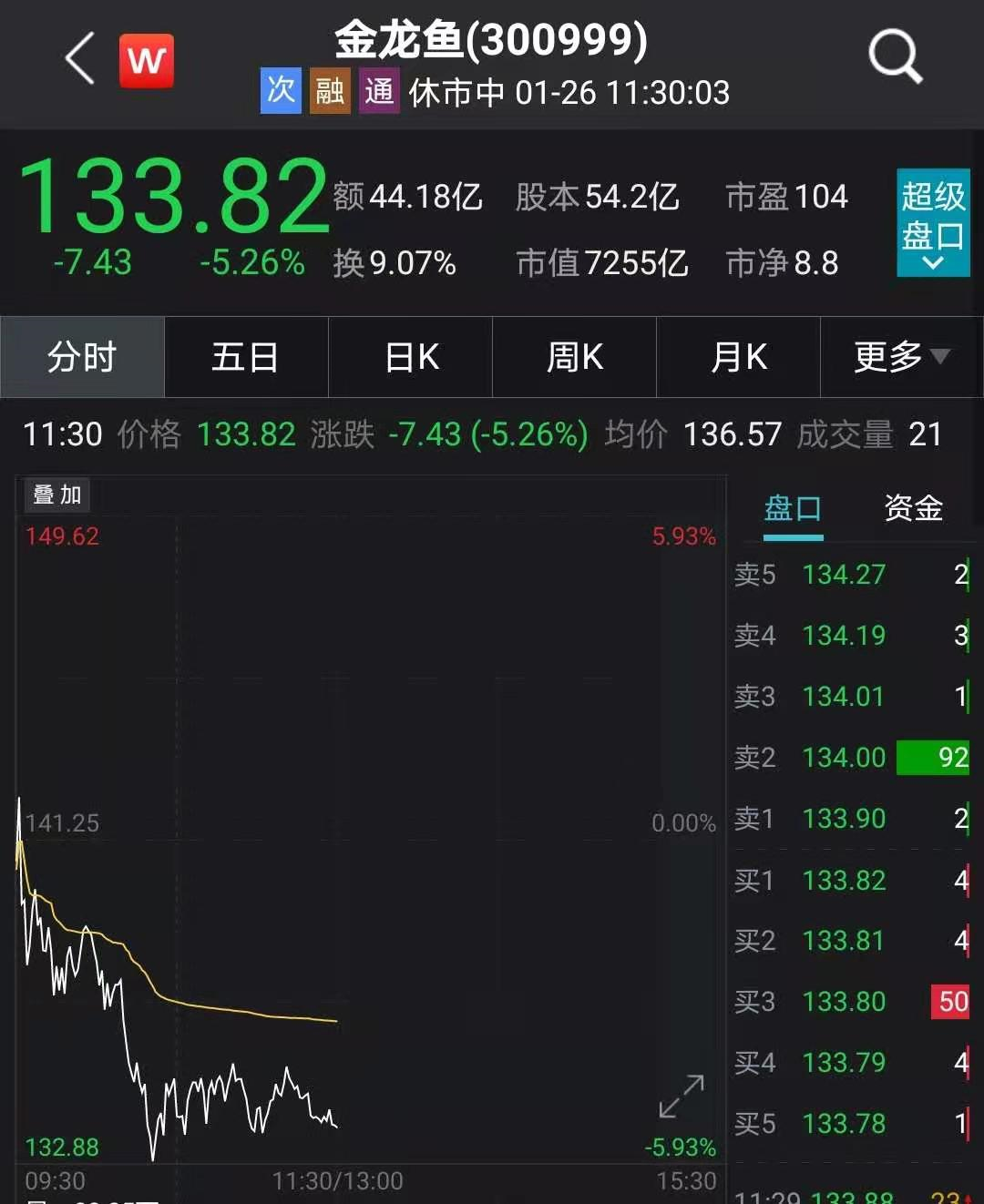The height and width of the screenshot is (1204, 984).
Task: Expand the chart to fullscreen
Action: tap(682, 1096)
